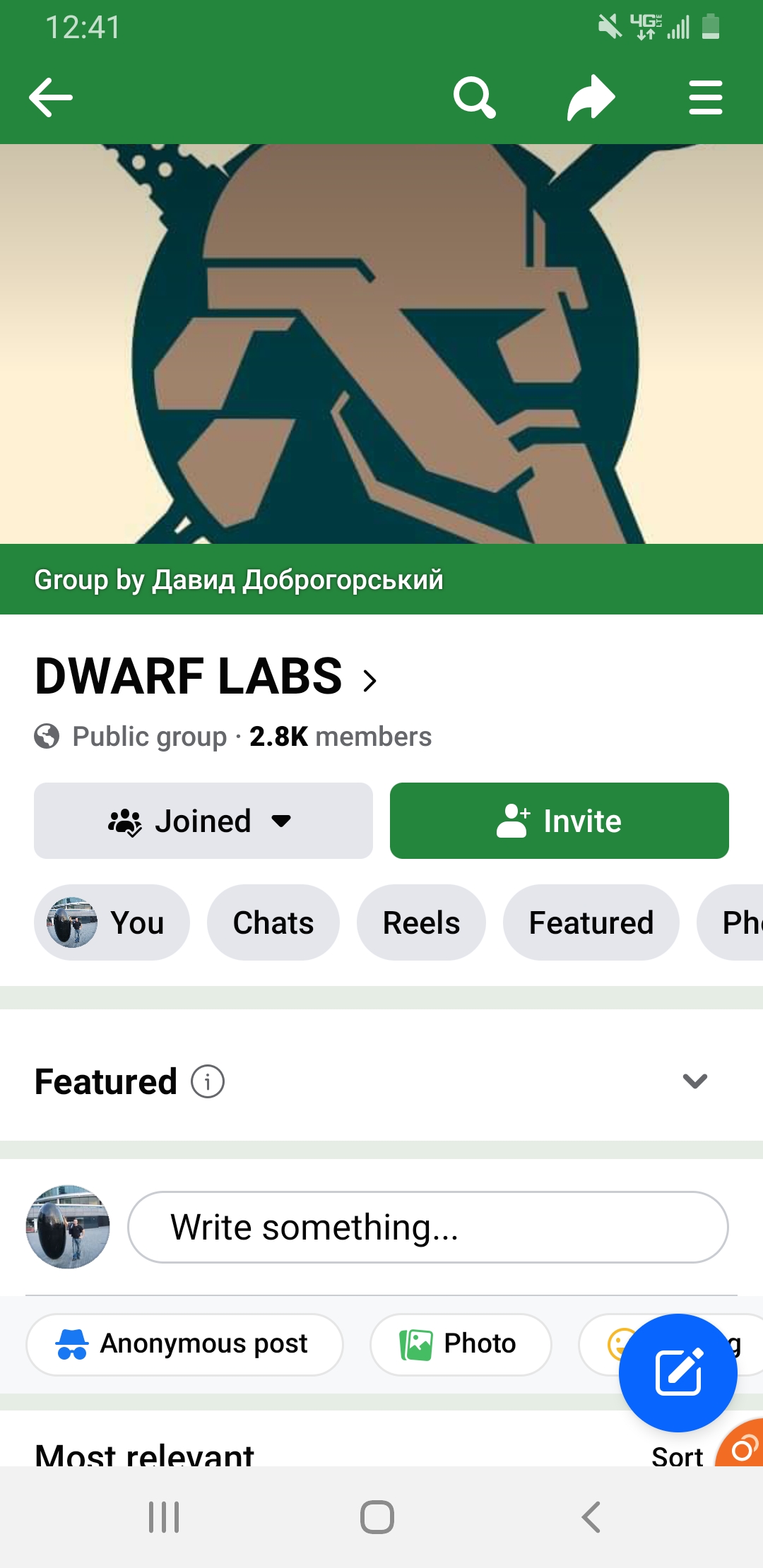Select the Featured chip

[x=591, y=922]
